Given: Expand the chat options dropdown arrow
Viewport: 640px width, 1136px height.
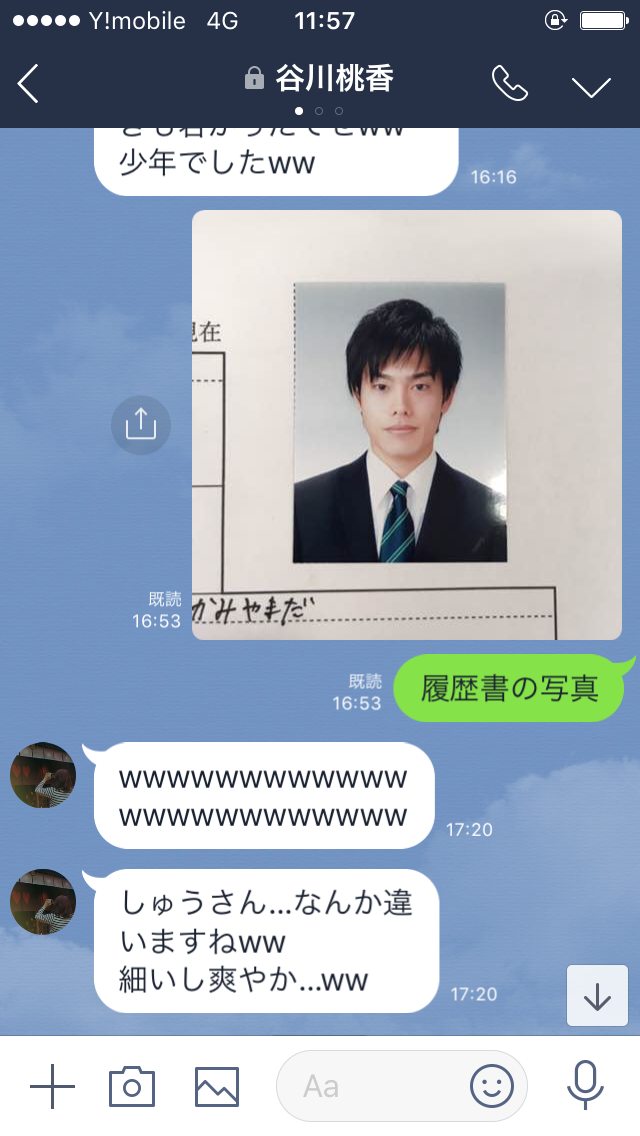Looking at the screenshot, I should (591, 86).
